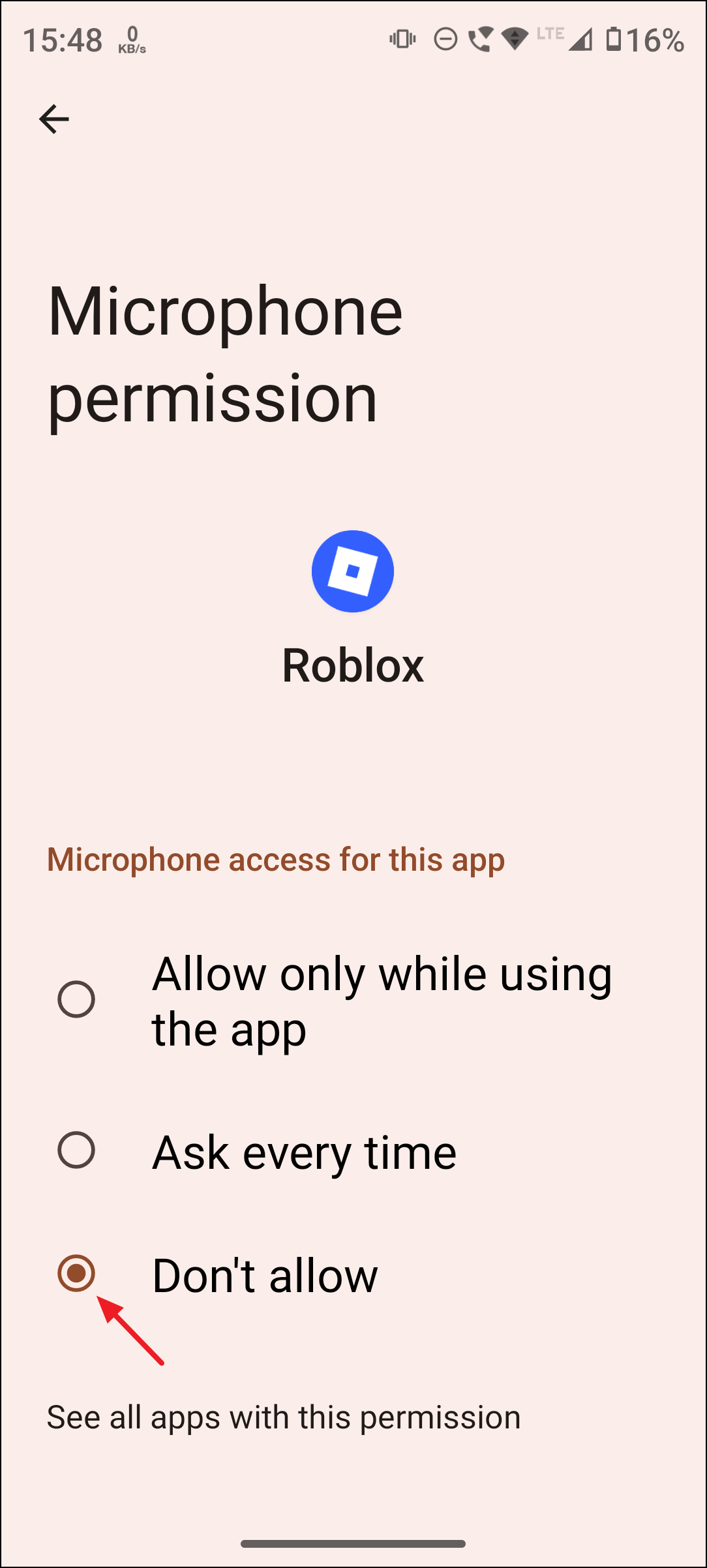The width and height of the screenshot is (707, 1568).
Task: Open See all apps with this permission
Action: point(284,1417)
